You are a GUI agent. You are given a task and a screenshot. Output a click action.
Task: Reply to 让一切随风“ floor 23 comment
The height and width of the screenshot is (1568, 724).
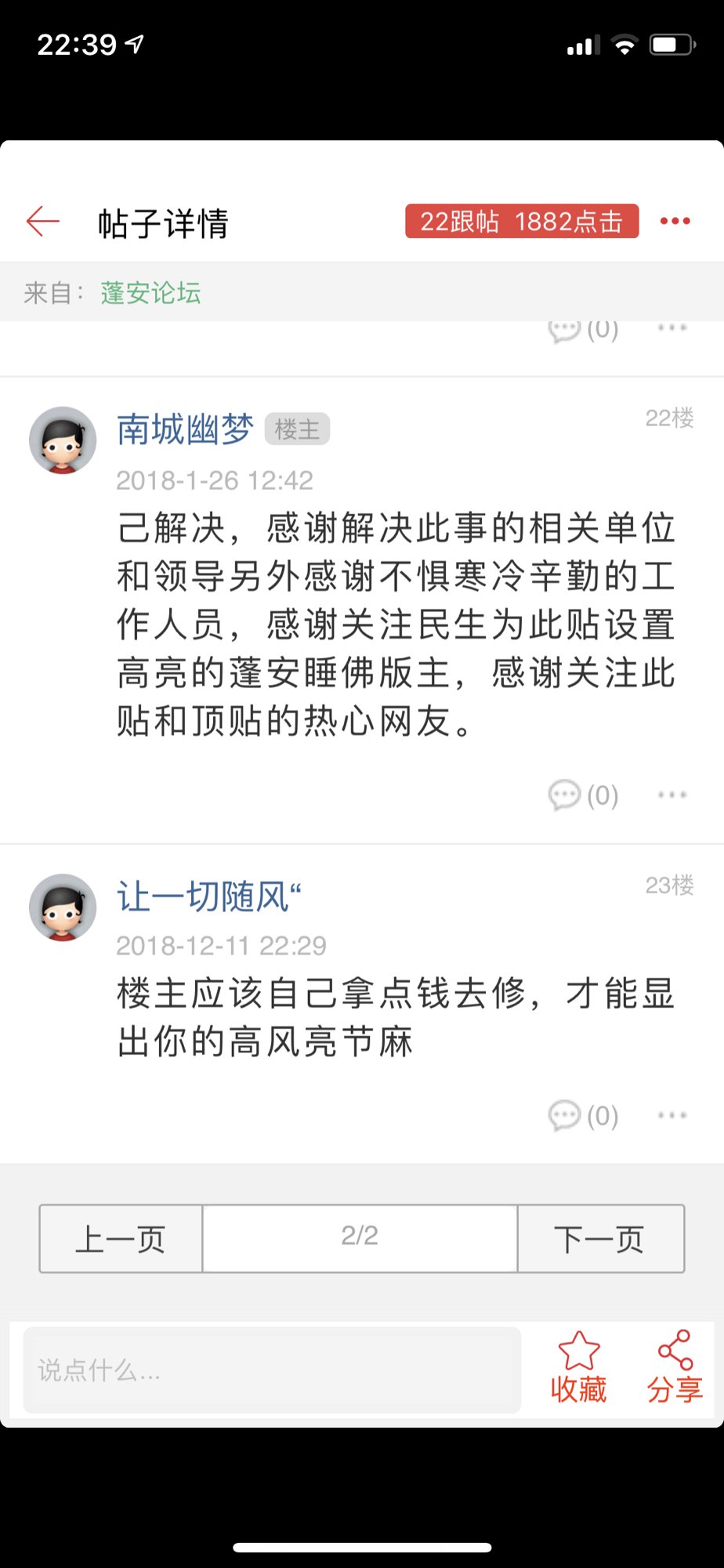583,1115
